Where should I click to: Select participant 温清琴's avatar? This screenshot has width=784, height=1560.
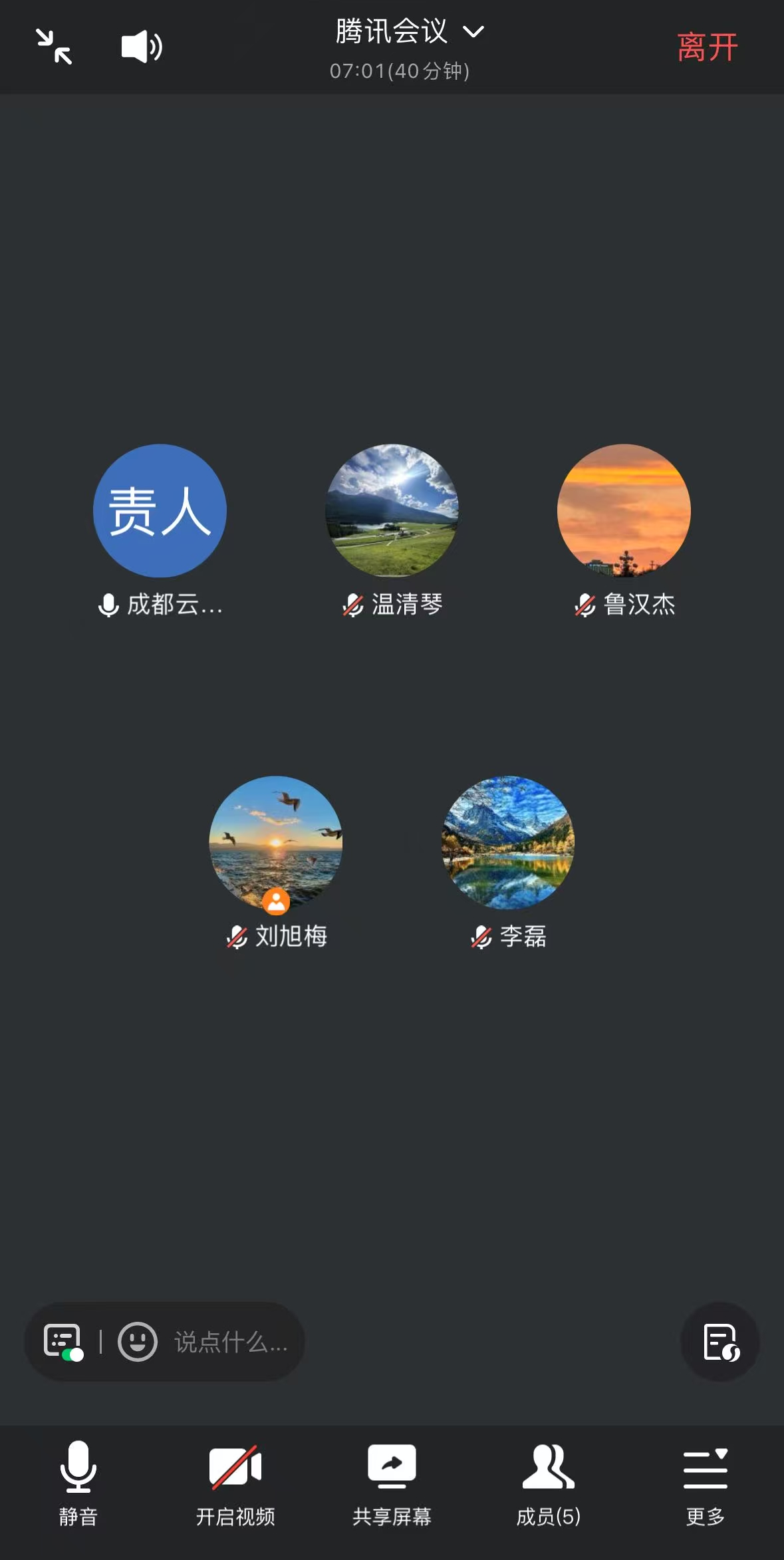pyautogui.click(x=392, y=510)
